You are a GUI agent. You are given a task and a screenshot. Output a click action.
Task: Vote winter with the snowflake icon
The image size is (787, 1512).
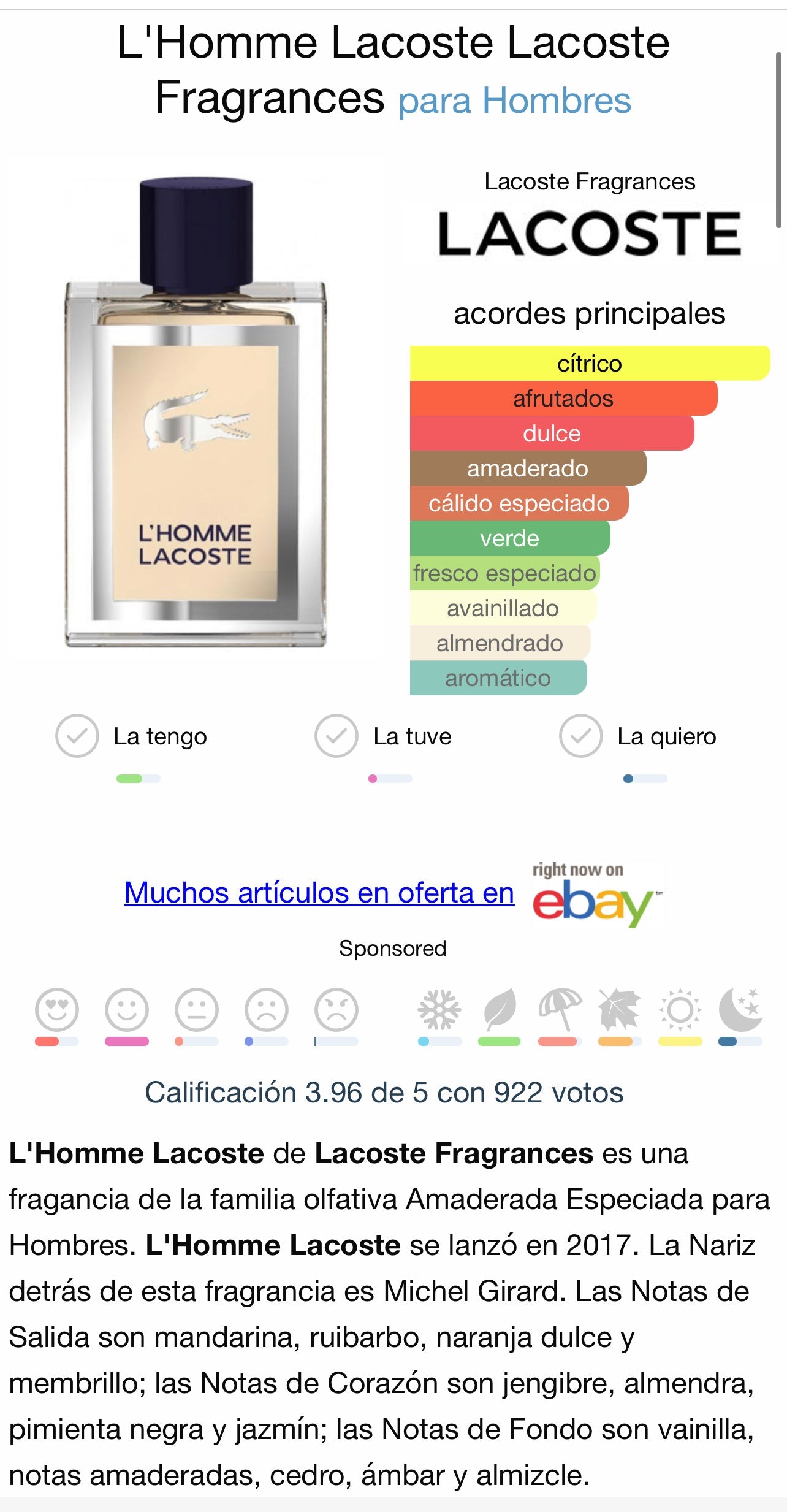click(x=439, y=1009)
